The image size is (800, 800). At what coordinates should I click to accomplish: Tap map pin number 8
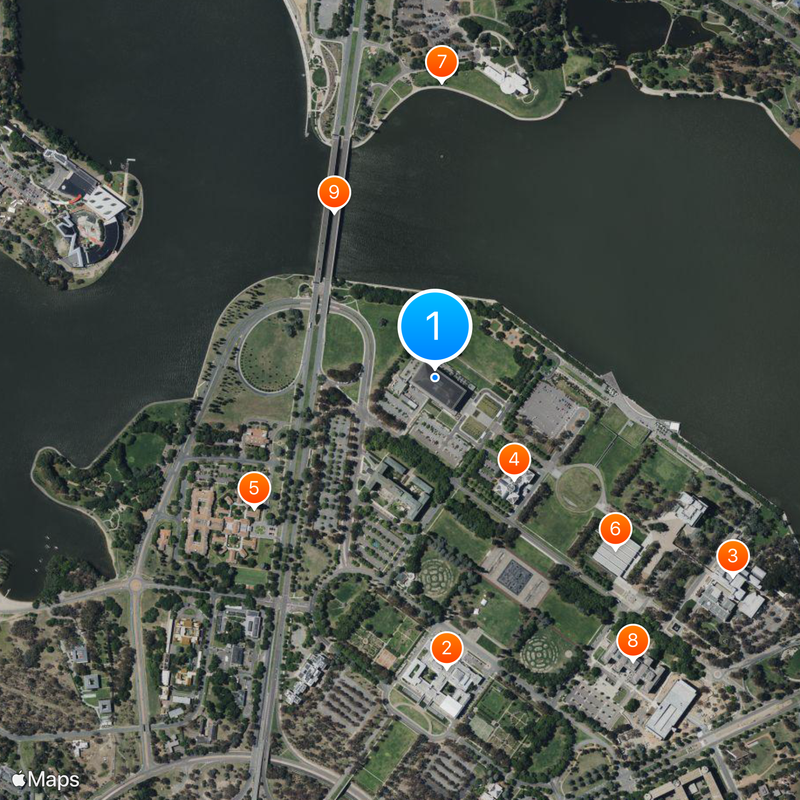[632, 638]
